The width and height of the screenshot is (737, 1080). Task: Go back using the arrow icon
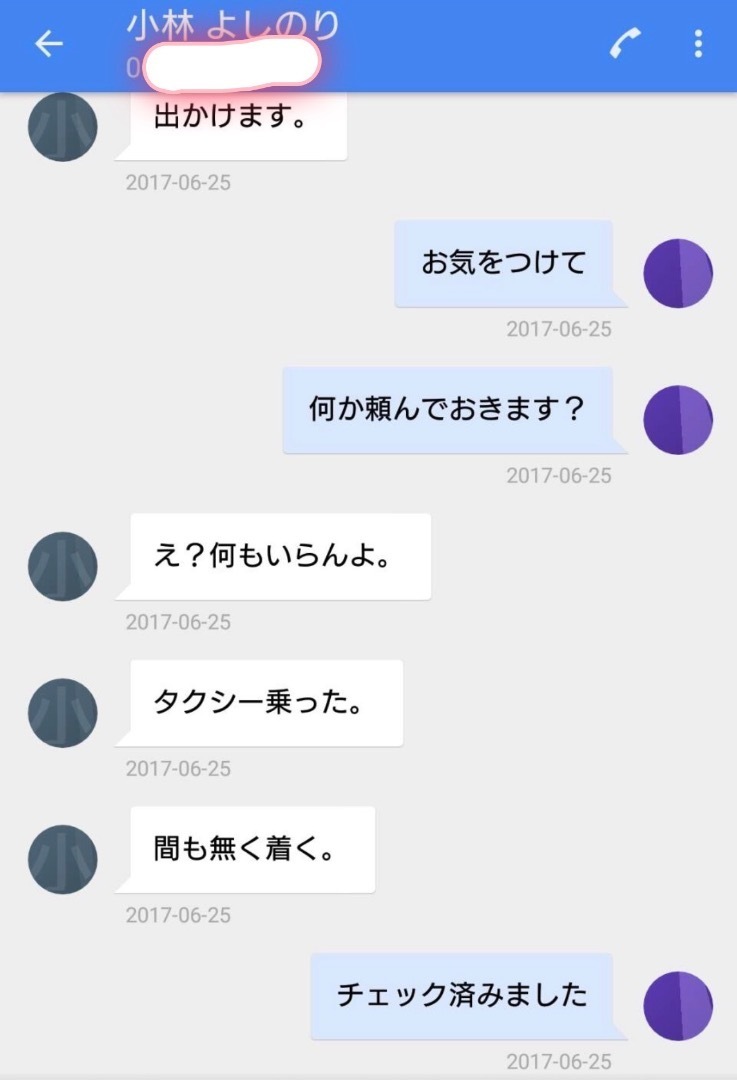point(48,44)
